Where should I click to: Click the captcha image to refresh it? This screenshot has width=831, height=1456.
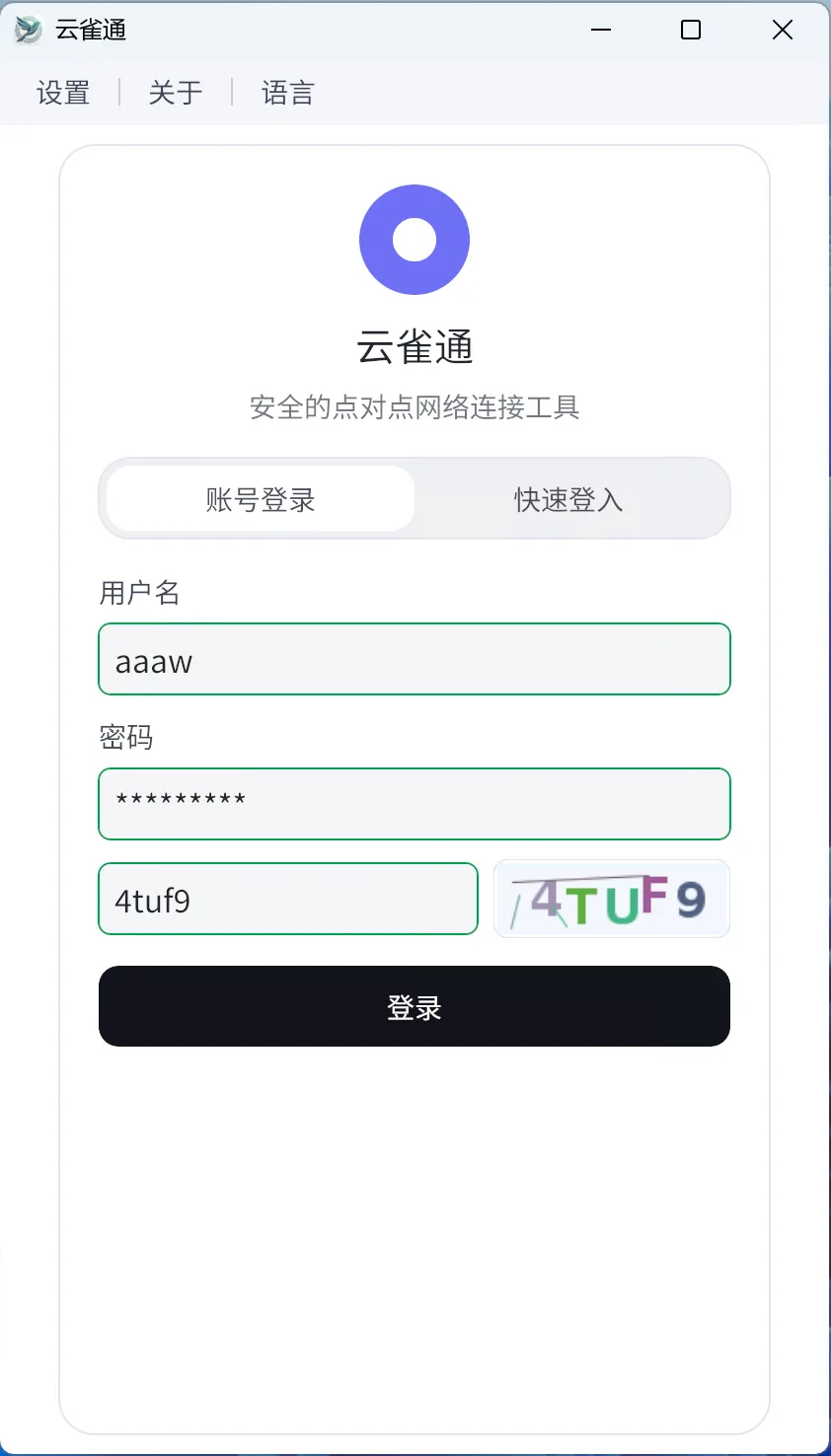(612, 898)
